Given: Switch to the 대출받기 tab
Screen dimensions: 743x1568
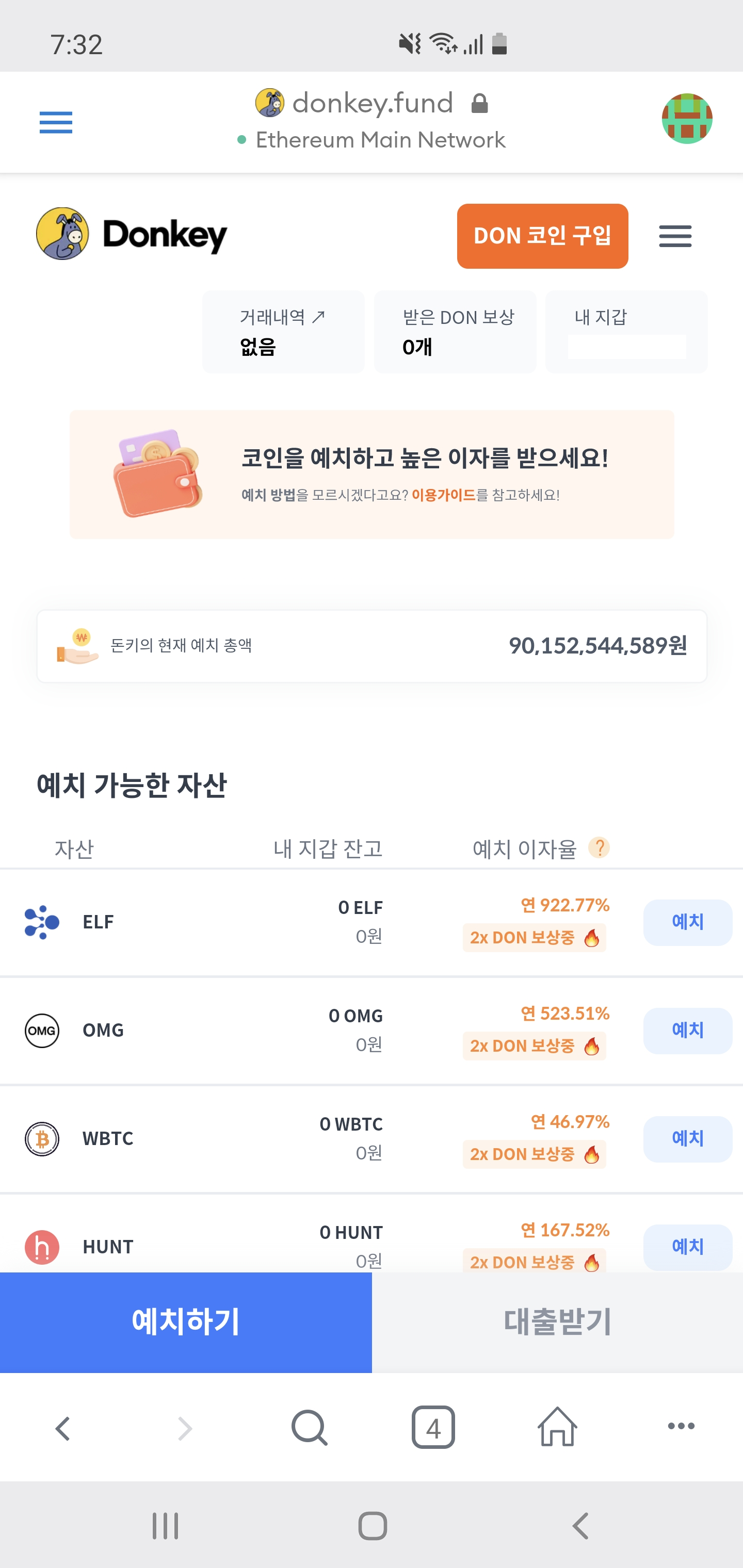Looking at the screenshot, I should pos(557,1322).
